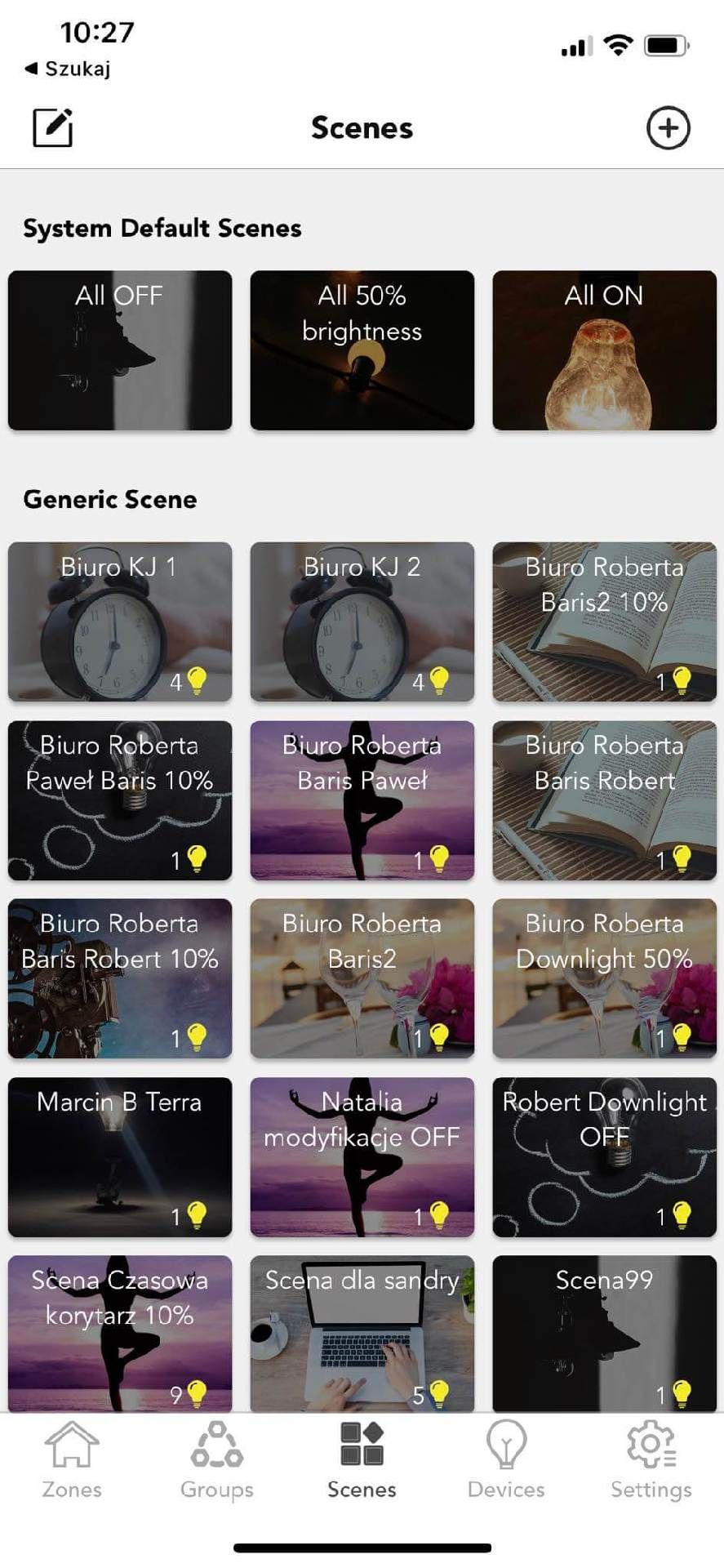
Task: Add a new scene
Action: coord(668,128)
